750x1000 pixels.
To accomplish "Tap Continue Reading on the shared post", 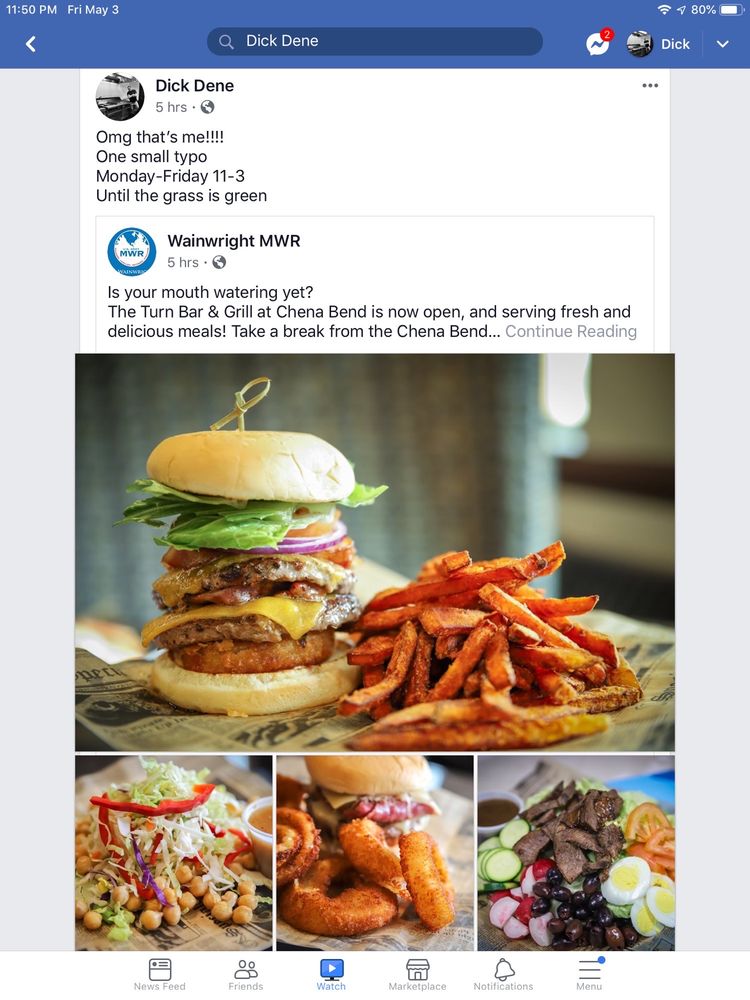I will pos(570,331).
